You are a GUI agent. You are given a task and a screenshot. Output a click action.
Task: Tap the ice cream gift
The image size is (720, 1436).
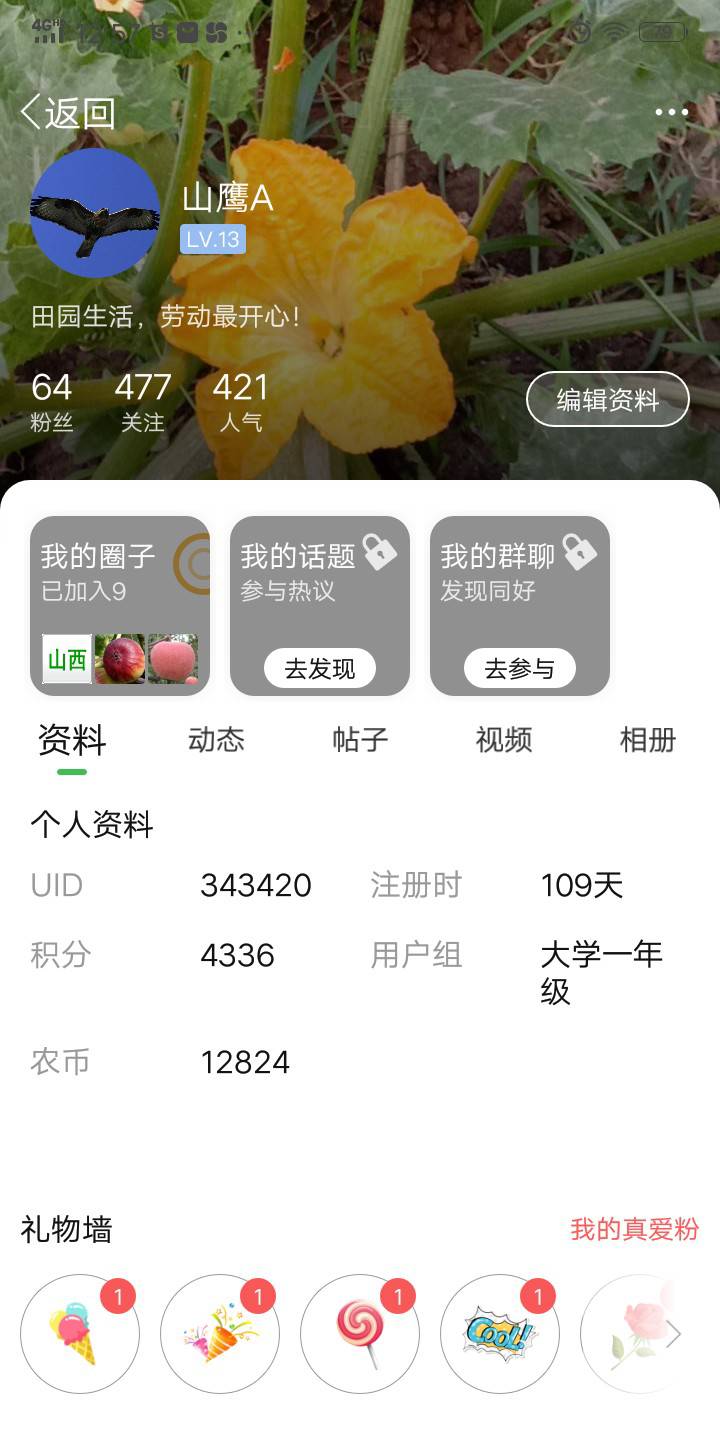(80, 1334)
